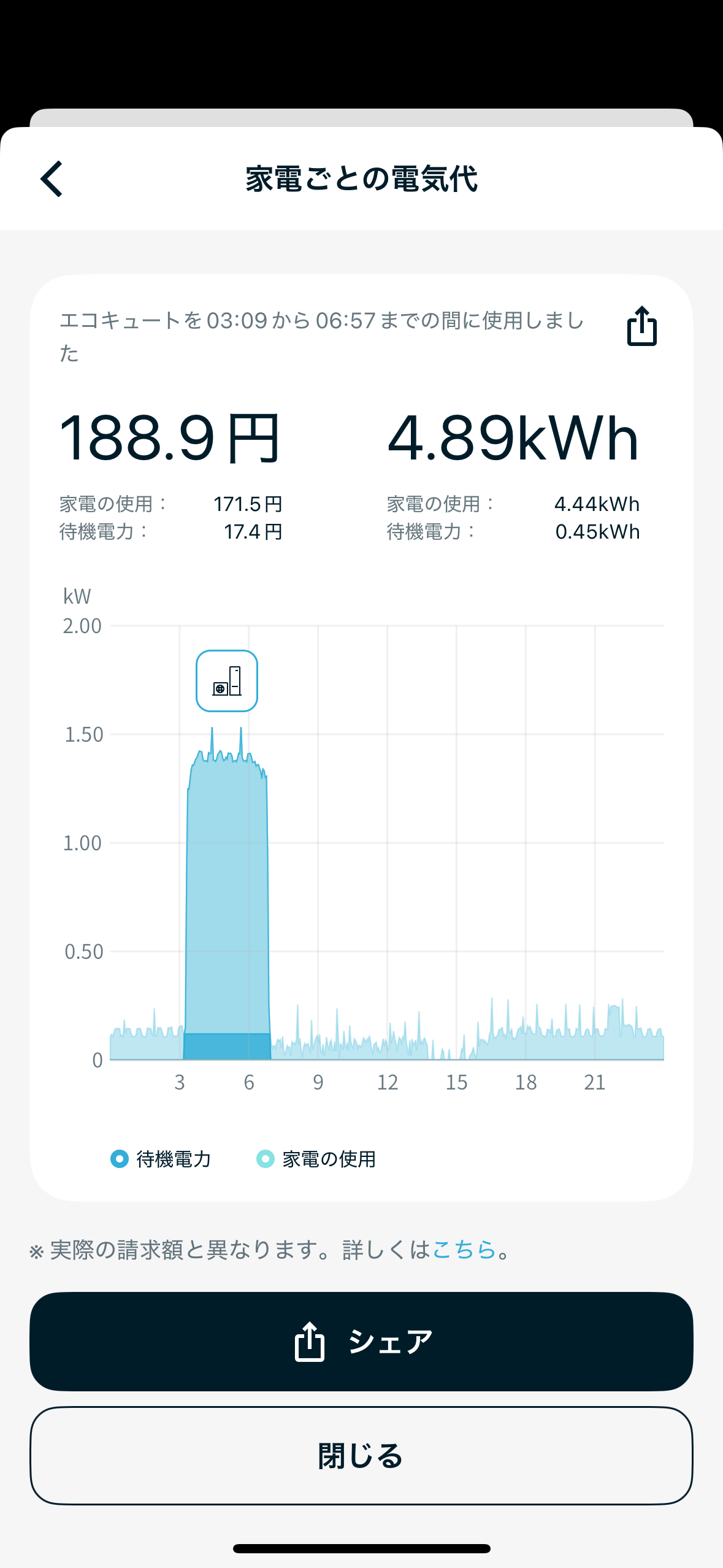Go back with the header arrow
The height and width of the screenshot is (1568, 723).
click(52, 179)
